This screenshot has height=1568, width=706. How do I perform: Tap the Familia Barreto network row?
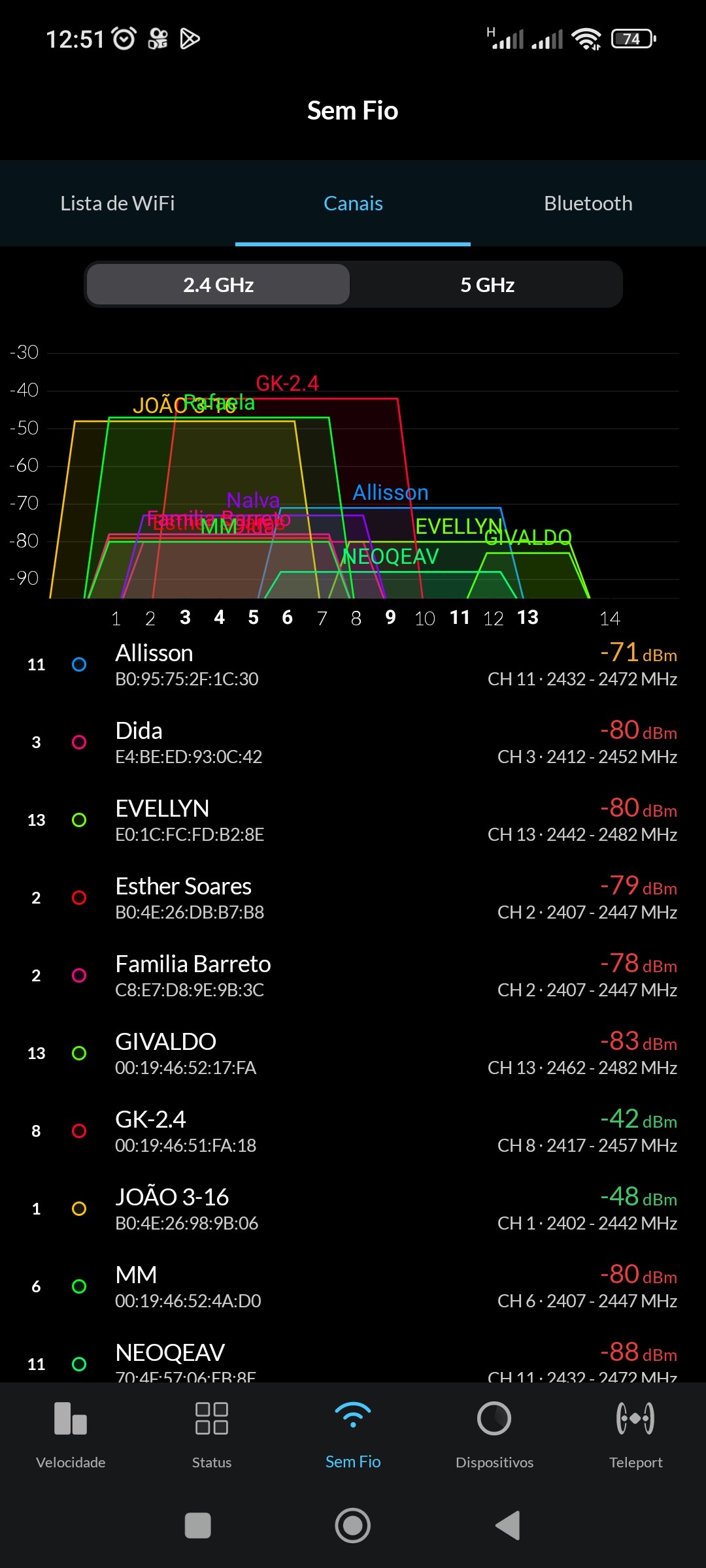(353, 975)
